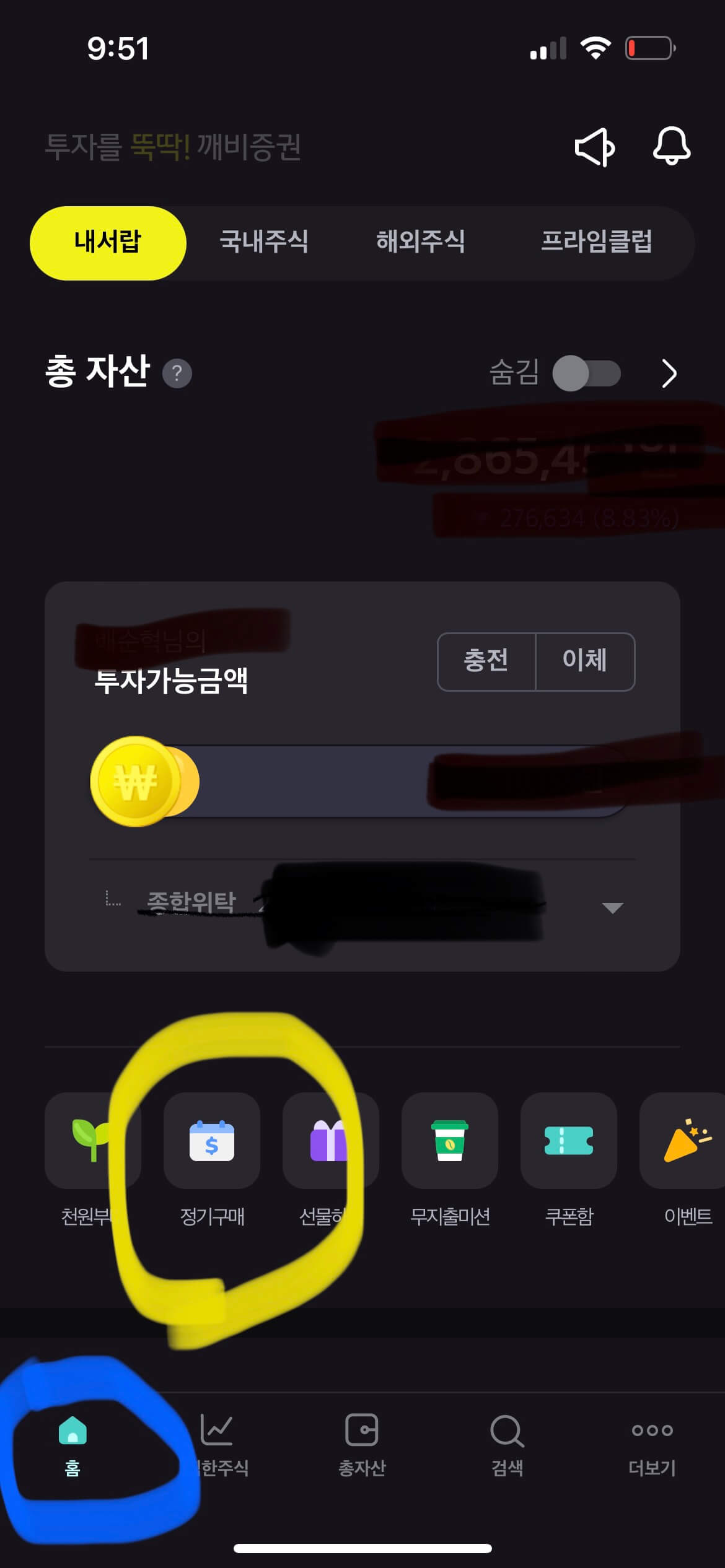This screenshot has height=1568, width=725.
Task: Open the 쿠폰함 coupon box
Action: click(x=569, y=1141)
